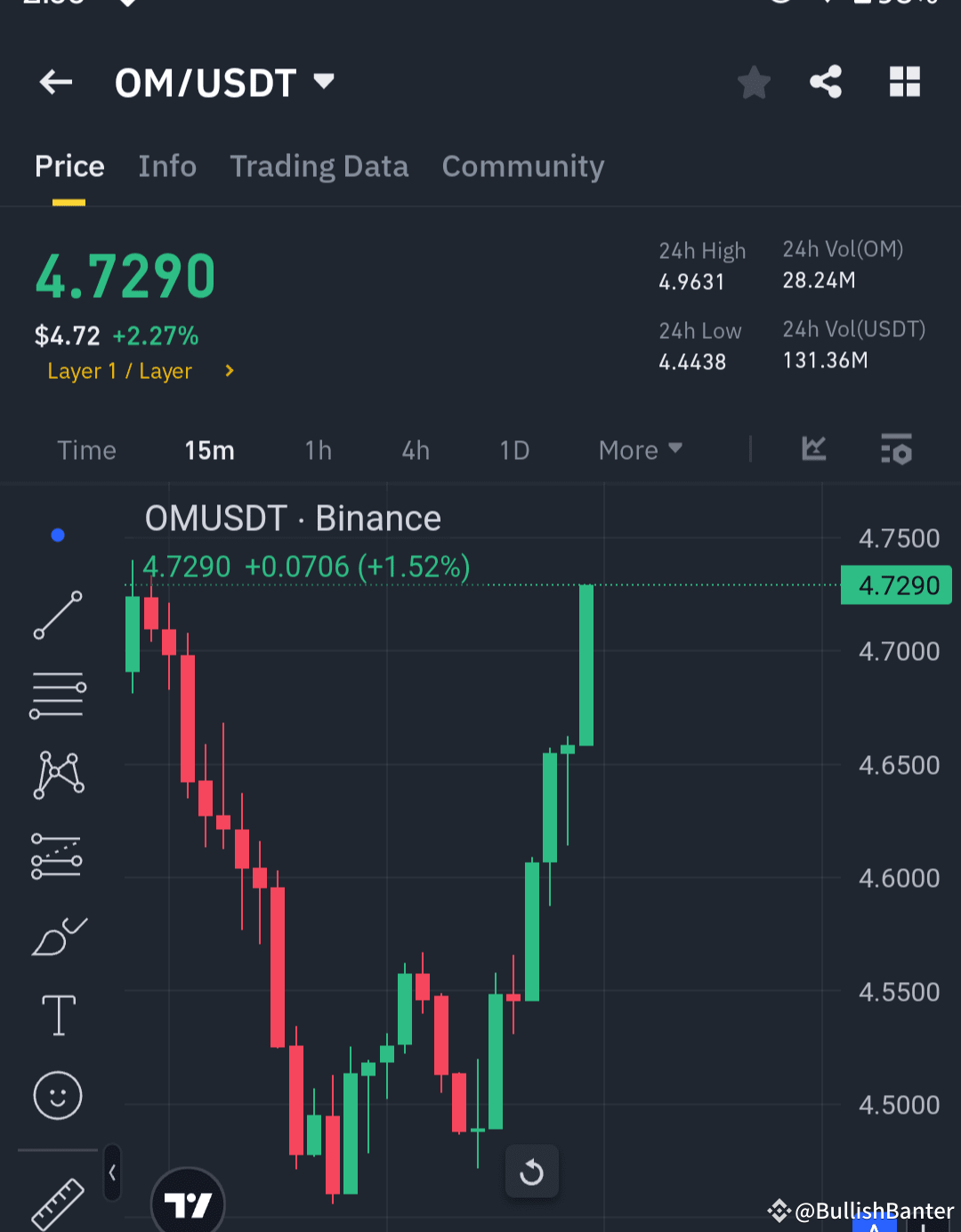Open the Community tab
The width and height of the screenshot is (961, 1232).
pos(522,166)
